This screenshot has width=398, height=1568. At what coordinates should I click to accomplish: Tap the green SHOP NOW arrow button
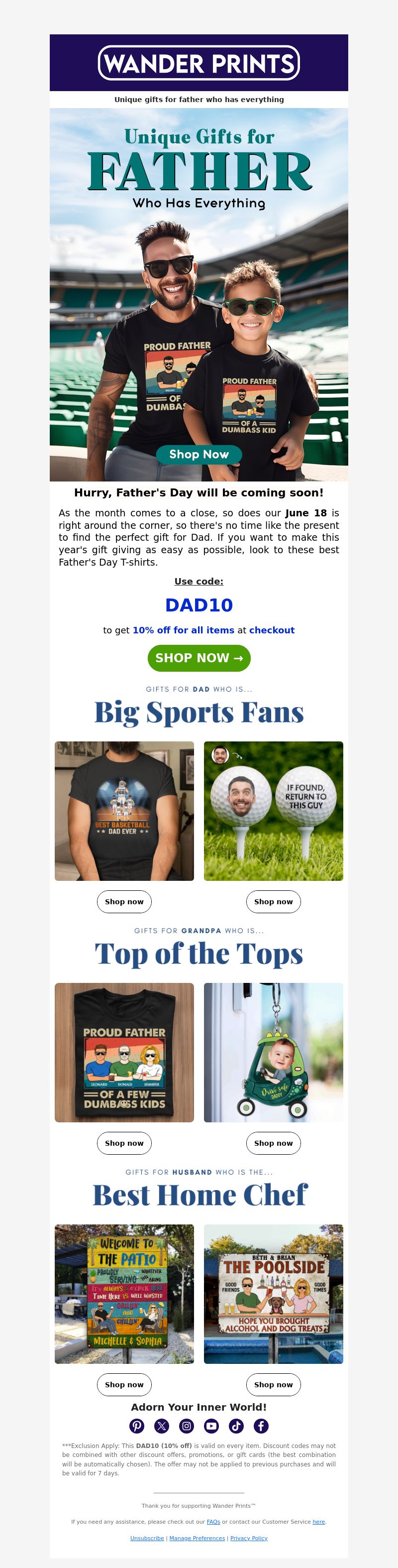199,658
